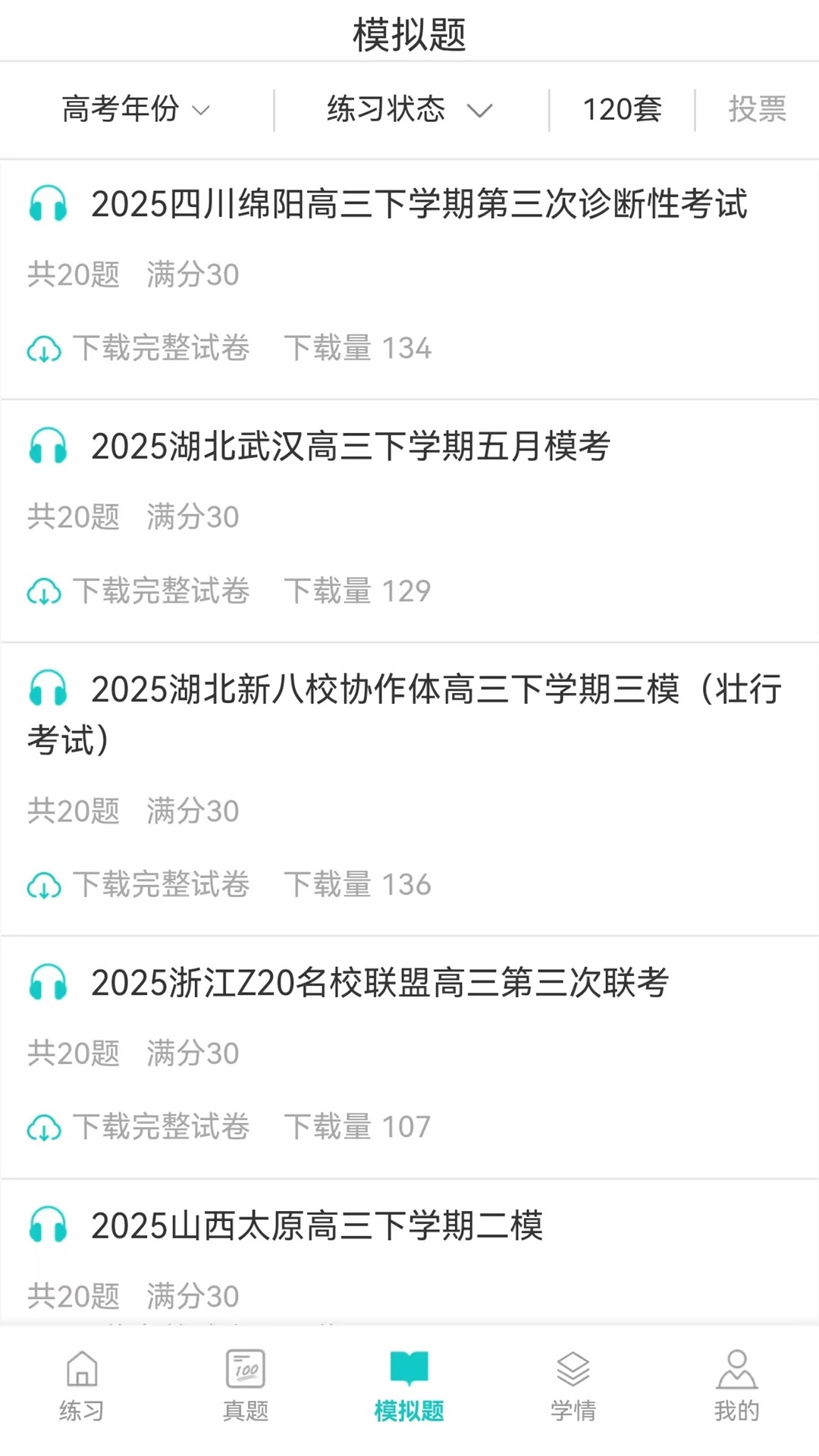819x1456 pixels.
Task: Tap the 投票 button
Action: tap(757, 109)
